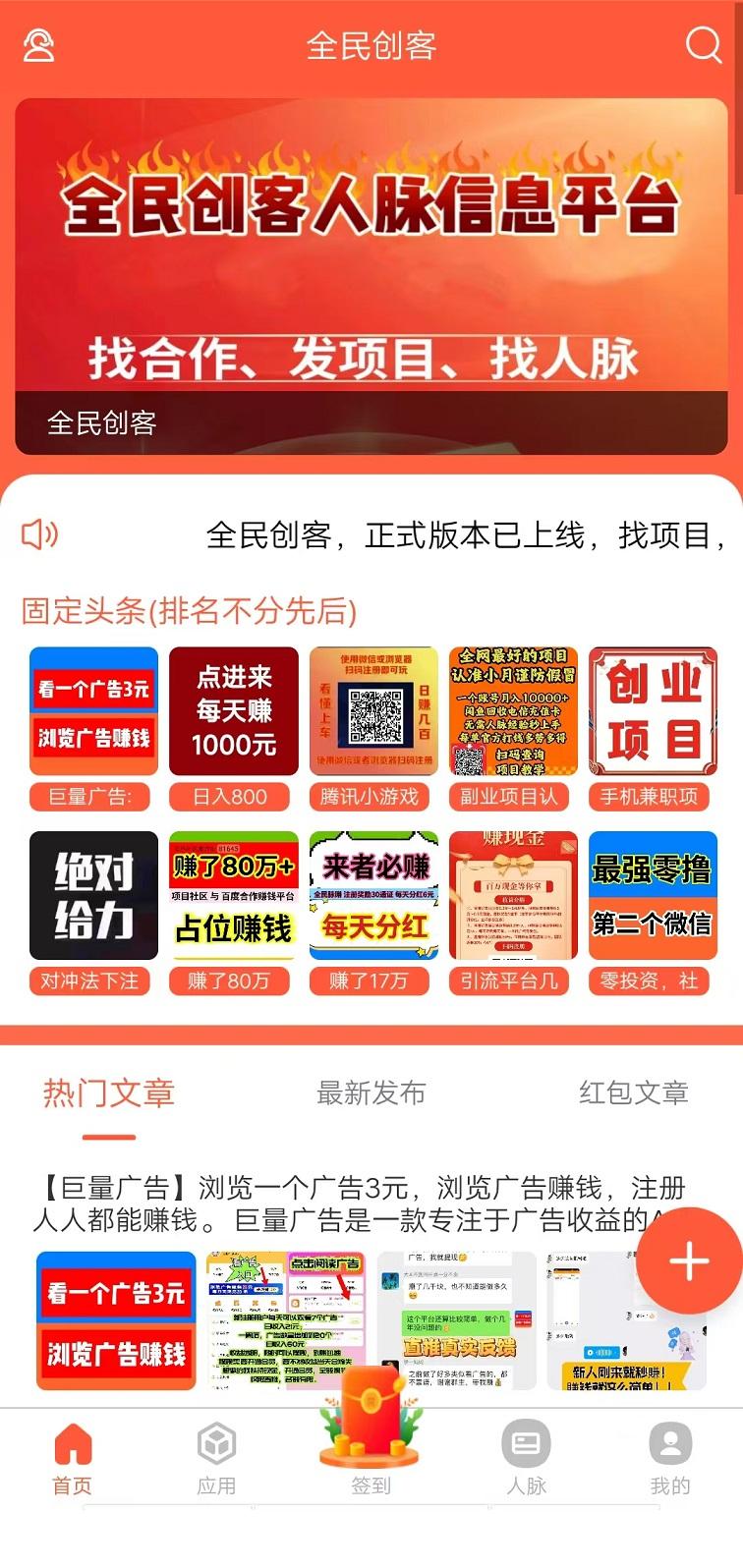Open the 引流平台几 headline tile
The width and height of the screenshot is (743, 1568).
coord(513,913)
